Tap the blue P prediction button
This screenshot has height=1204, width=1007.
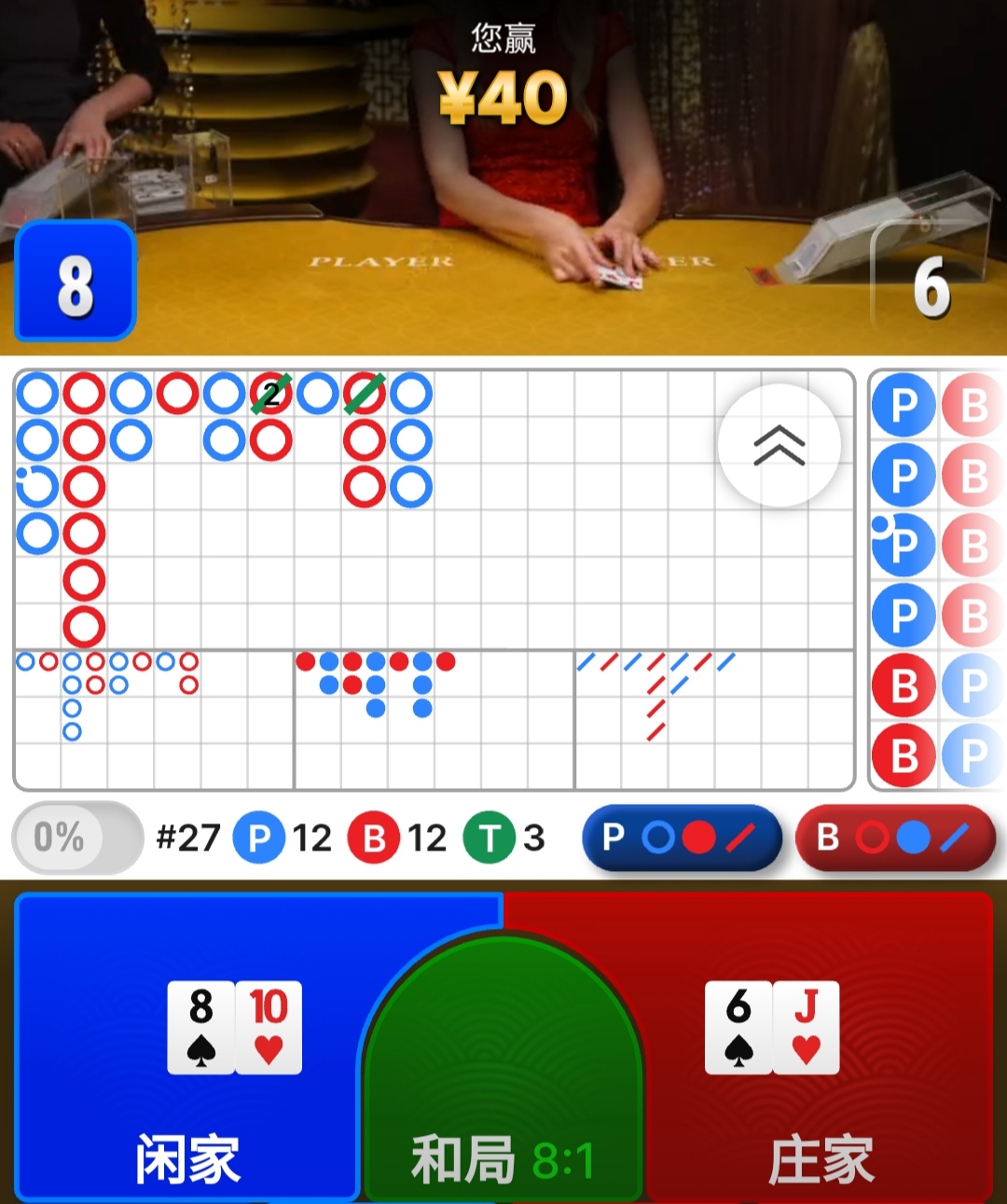point(682,838)
